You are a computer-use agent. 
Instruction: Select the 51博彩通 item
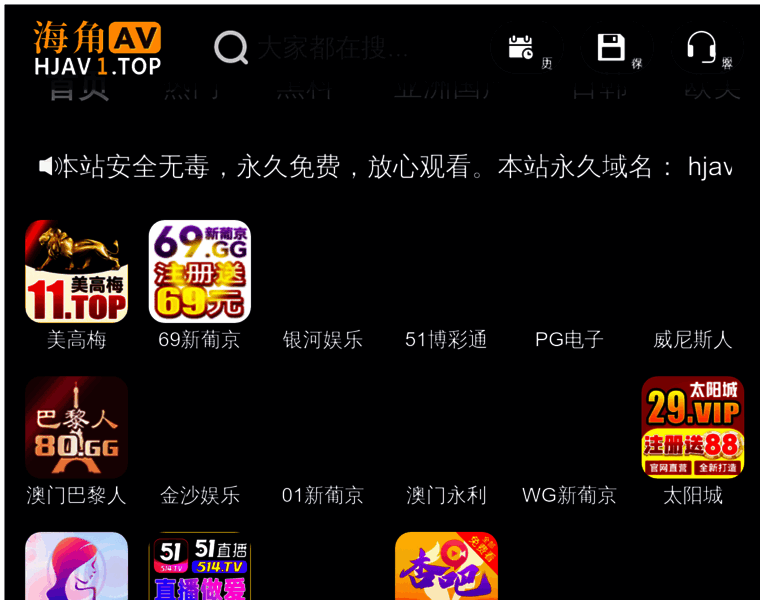[446, 340]
